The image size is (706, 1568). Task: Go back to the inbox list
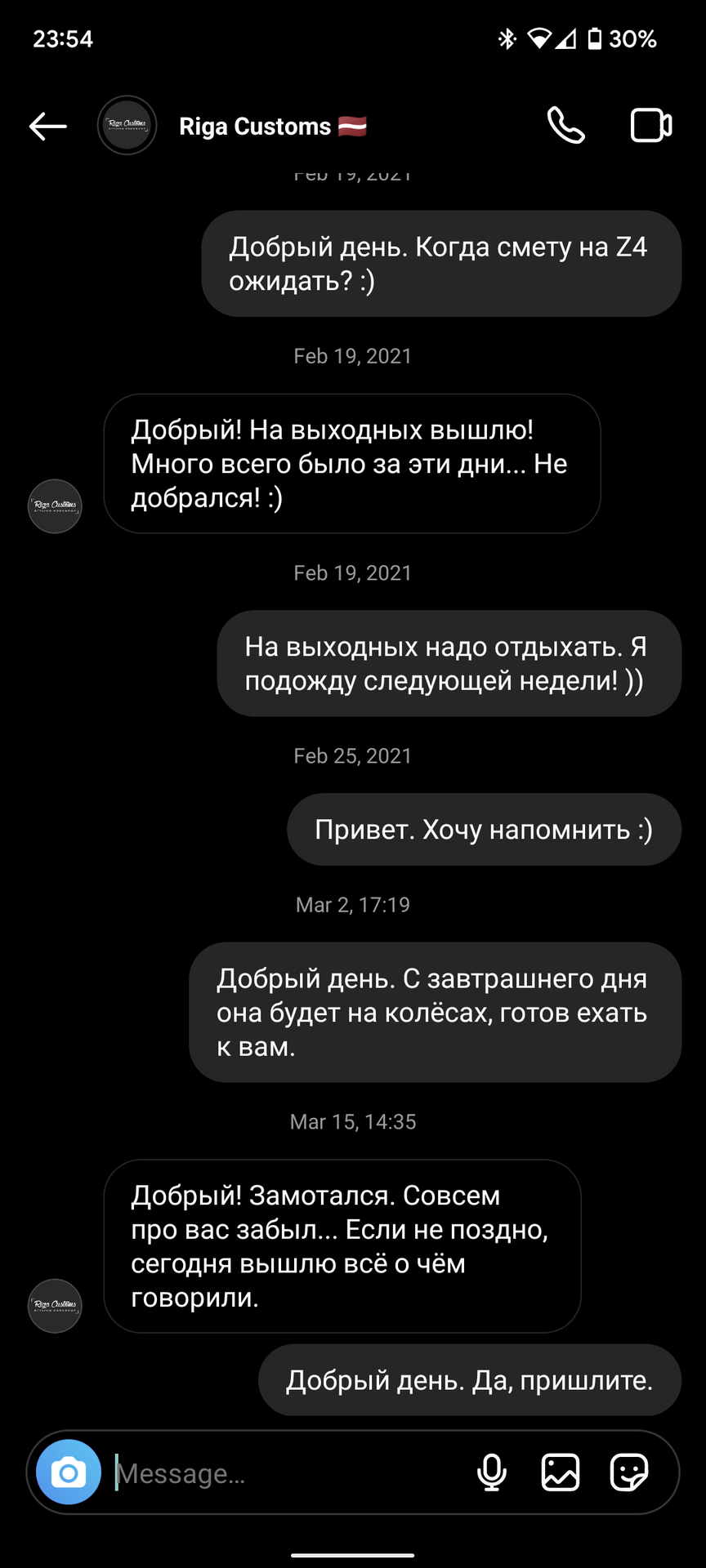[47, 126]
